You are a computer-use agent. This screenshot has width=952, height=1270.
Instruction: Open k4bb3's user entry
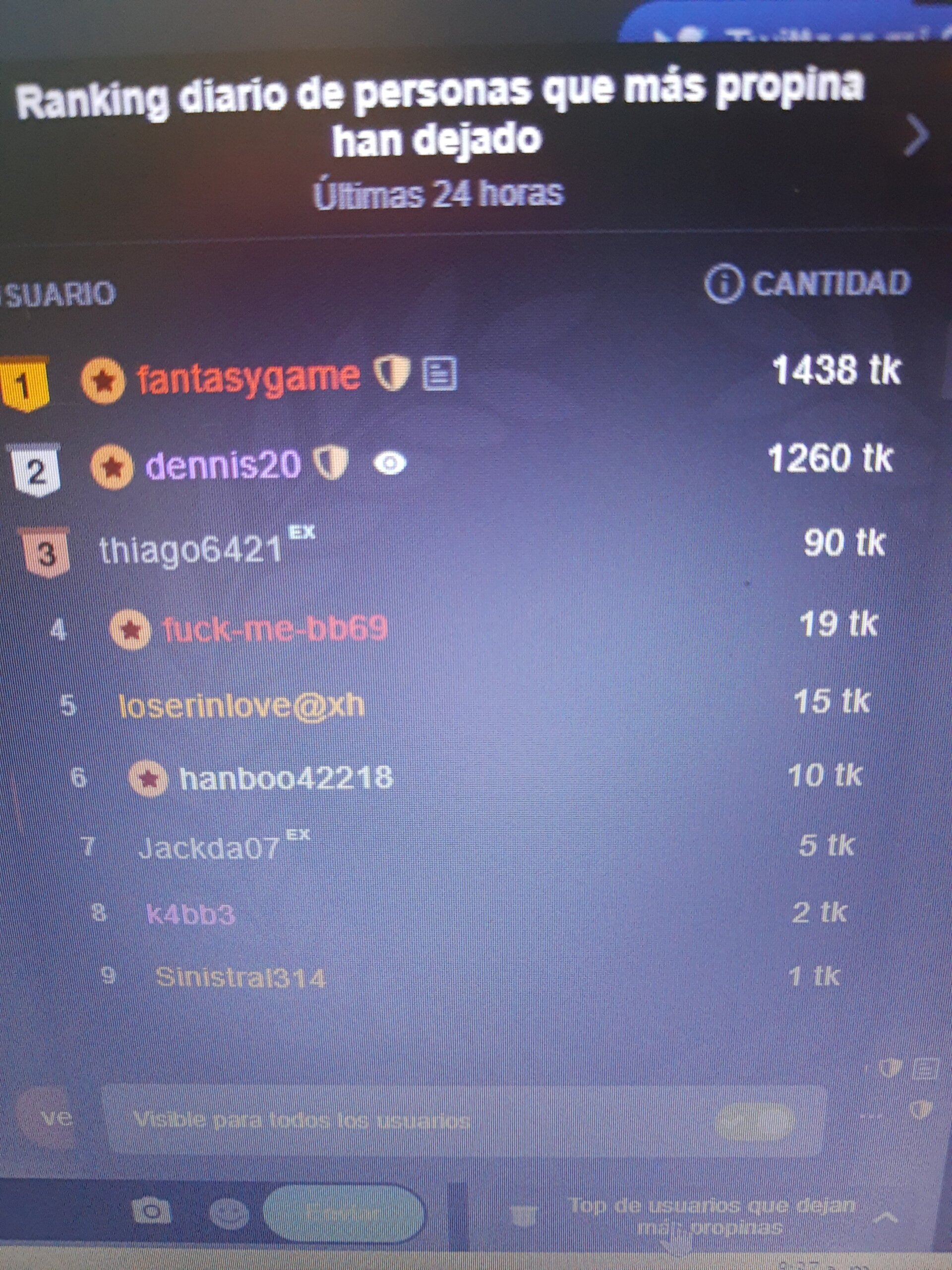pyautogui.click(x=190, y=913)
